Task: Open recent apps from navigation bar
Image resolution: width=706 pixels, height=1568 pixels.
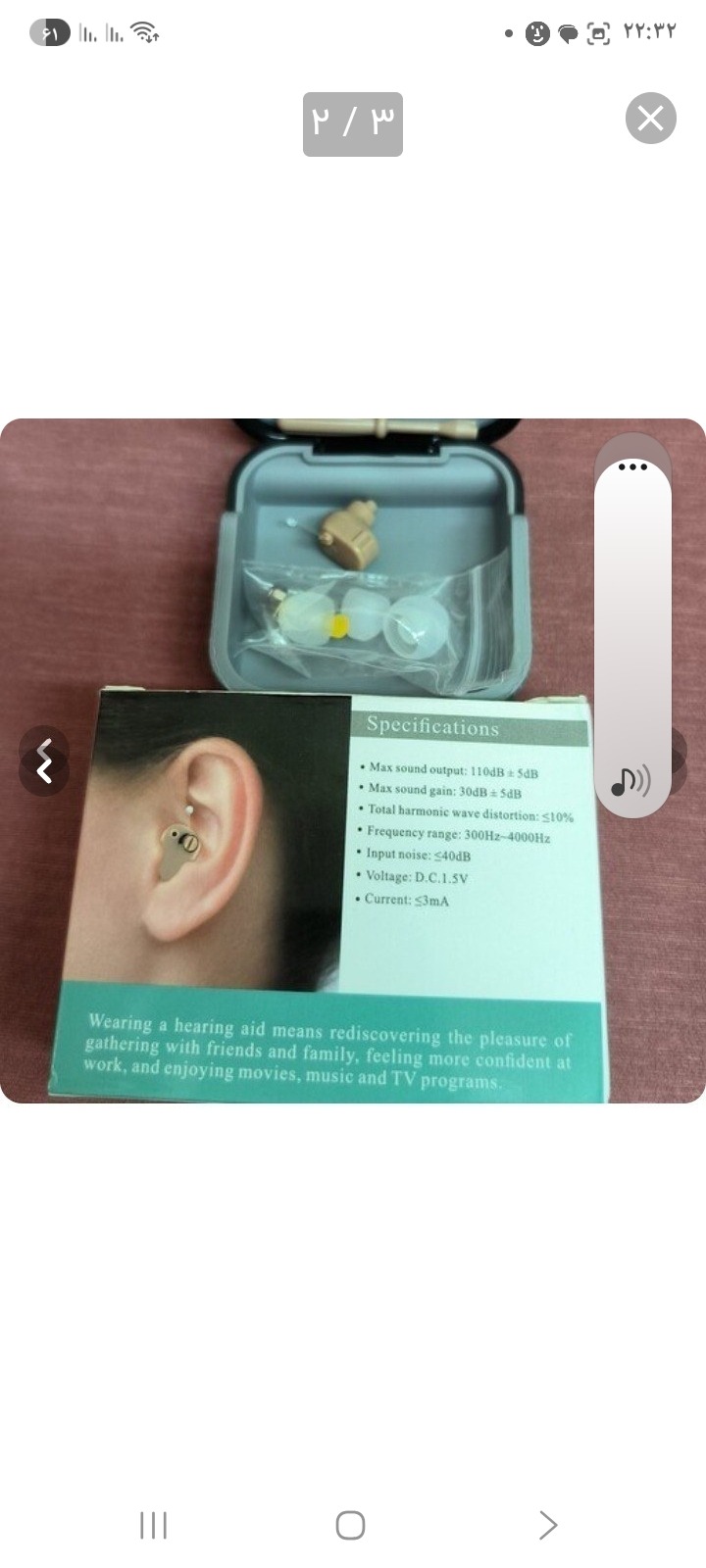Action: point(154,1525)
